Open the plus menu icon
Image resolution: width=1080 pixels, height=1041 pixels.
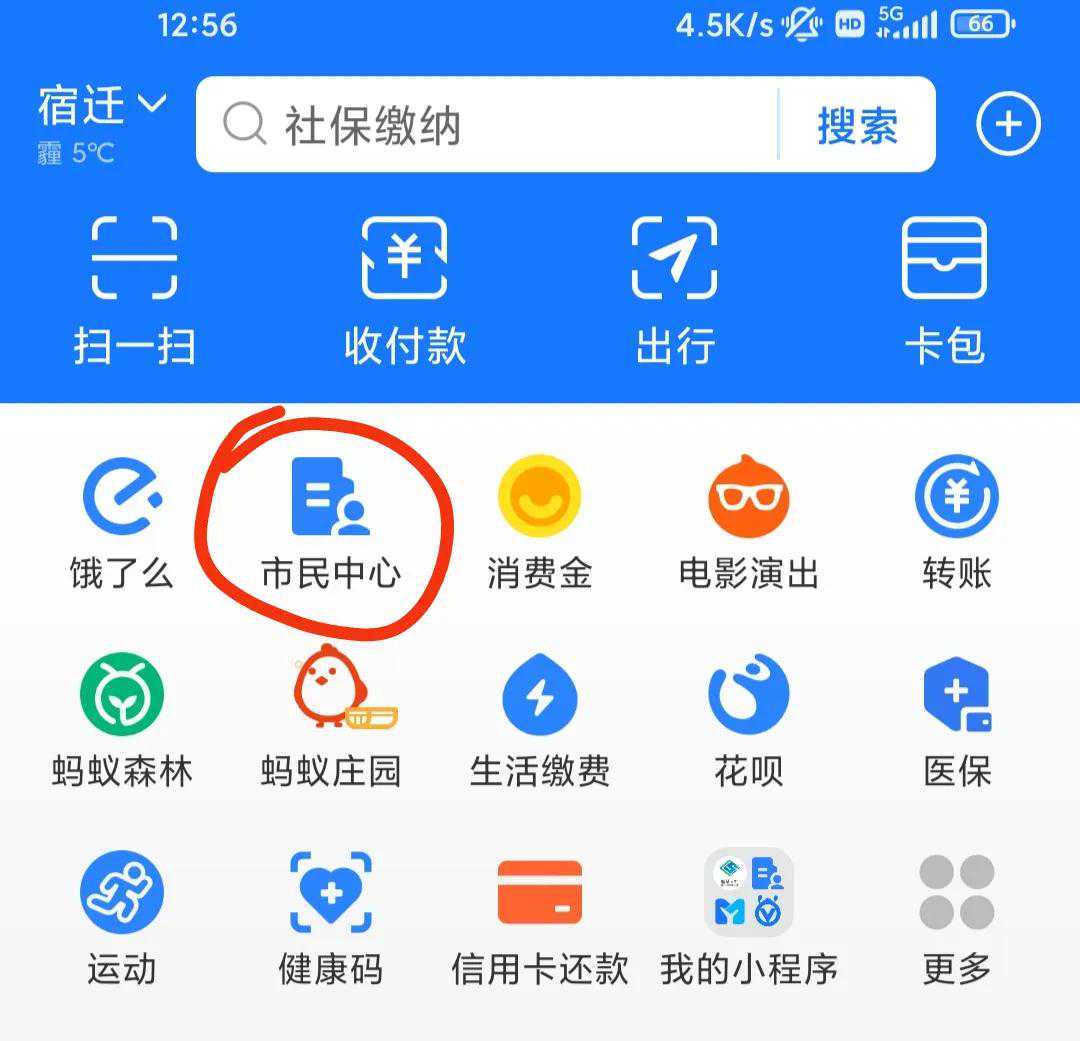click(1008, 125)
